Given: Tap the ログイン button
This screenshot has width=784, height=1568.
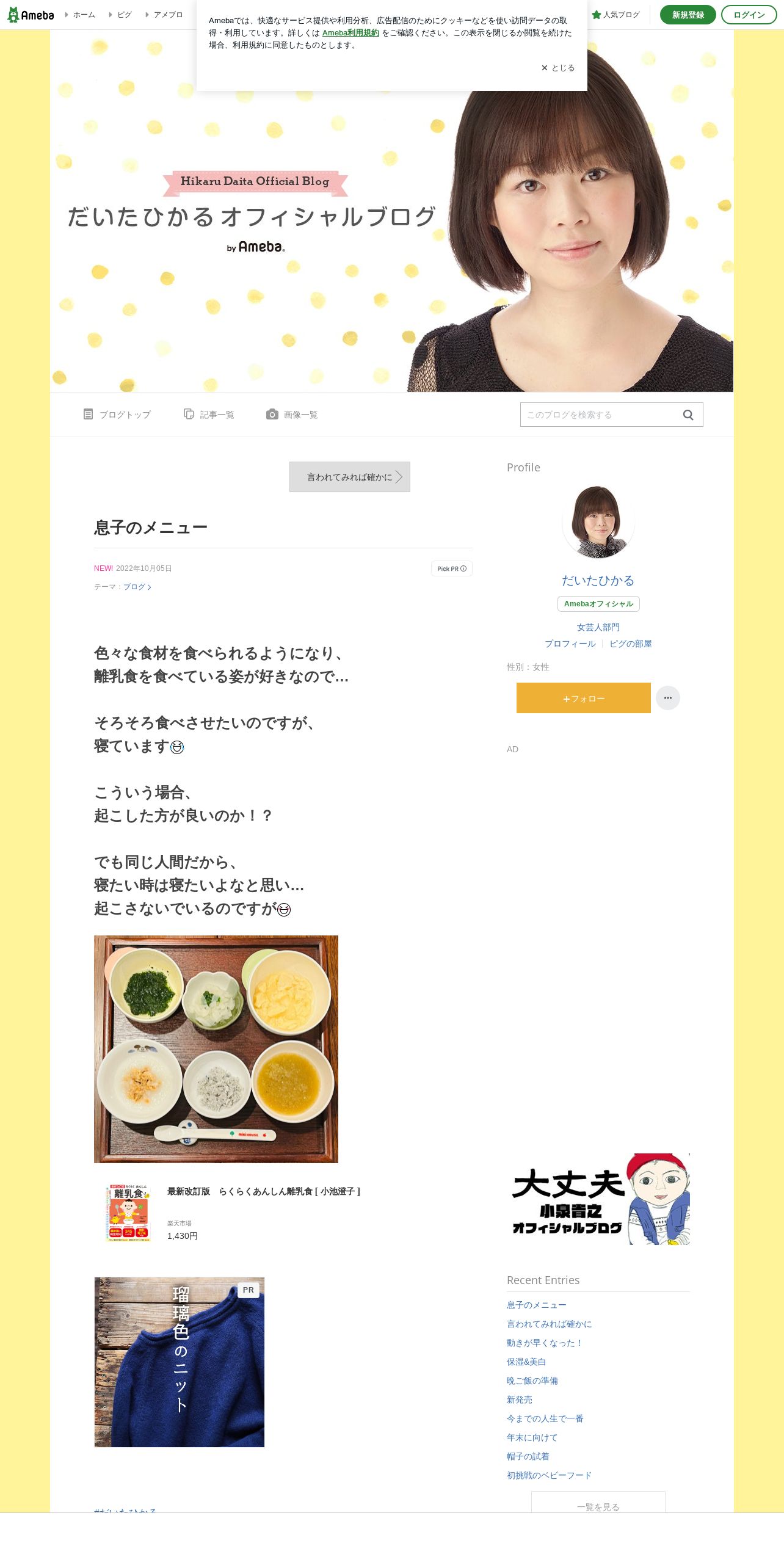Looking at the screenshot, I should coord(749,15).
